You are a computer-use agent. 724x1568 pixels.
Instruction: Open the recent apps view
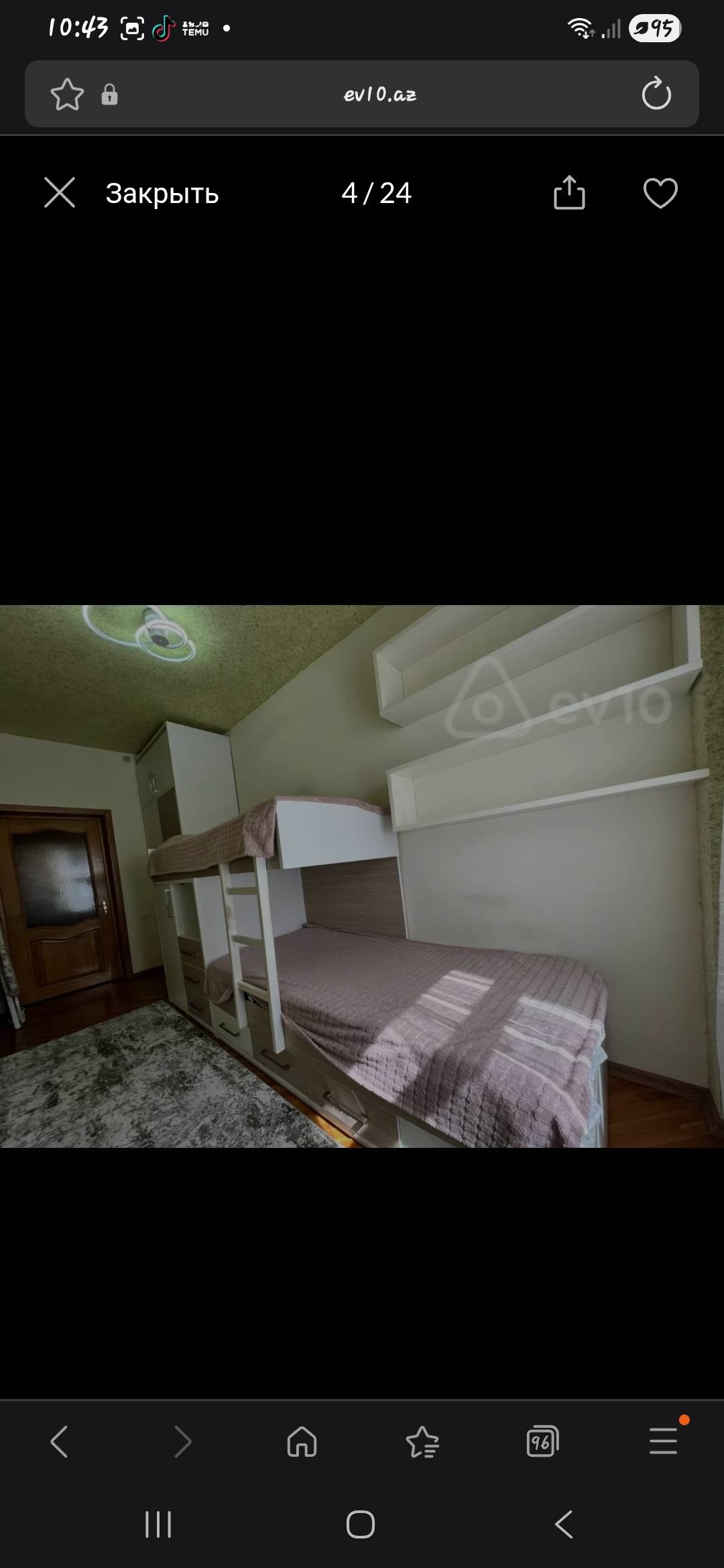(x=158, y=1524)
